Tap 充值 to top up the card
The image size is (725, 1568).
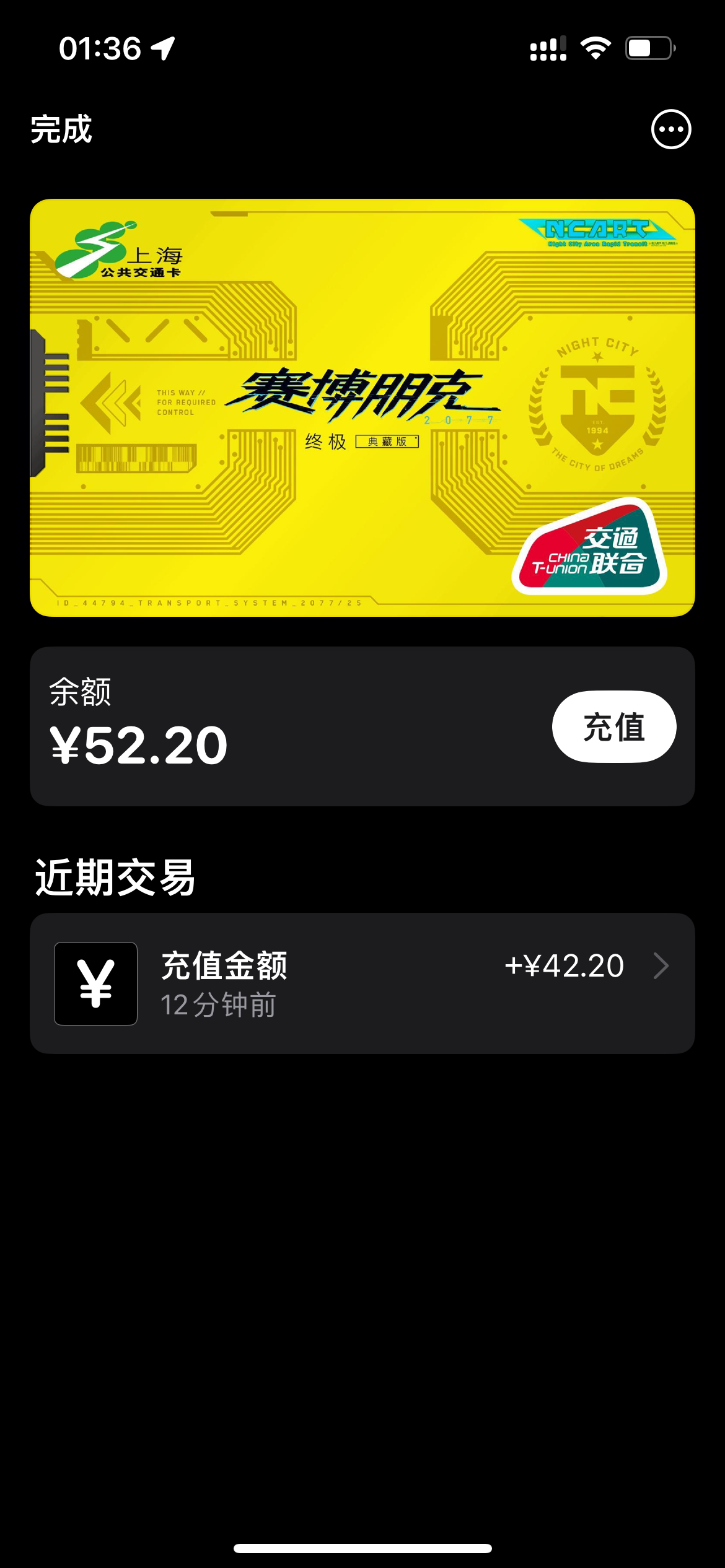pyautogui.click(x=614, y=726)
